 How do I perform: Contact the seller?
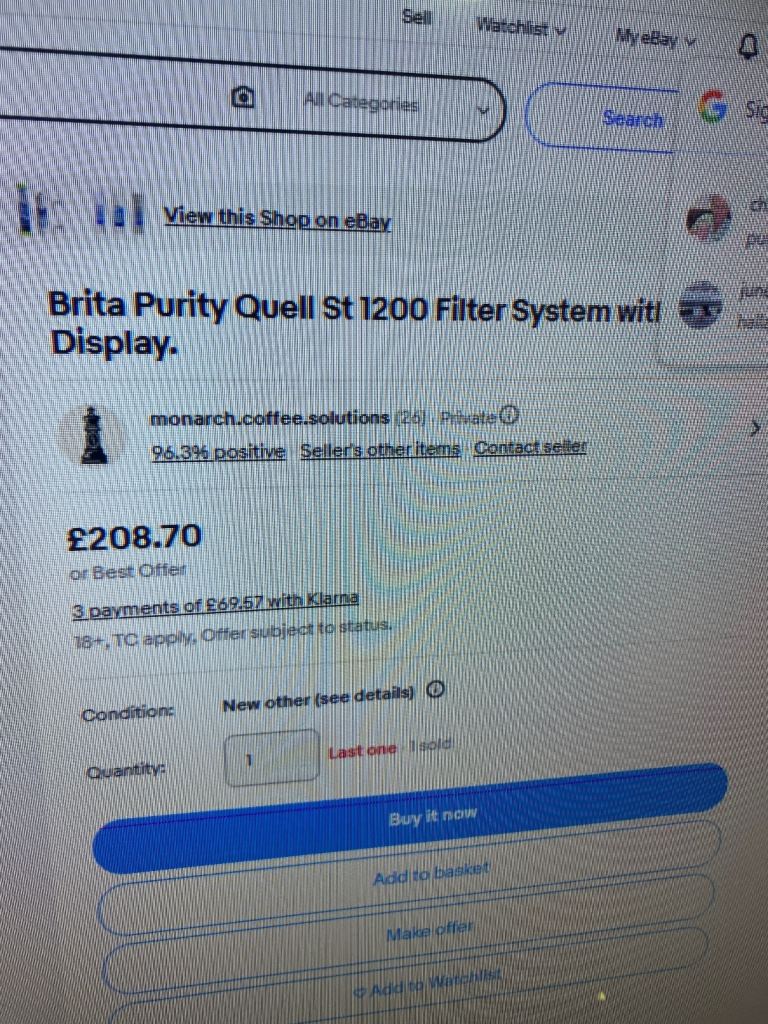coord(530,447)
